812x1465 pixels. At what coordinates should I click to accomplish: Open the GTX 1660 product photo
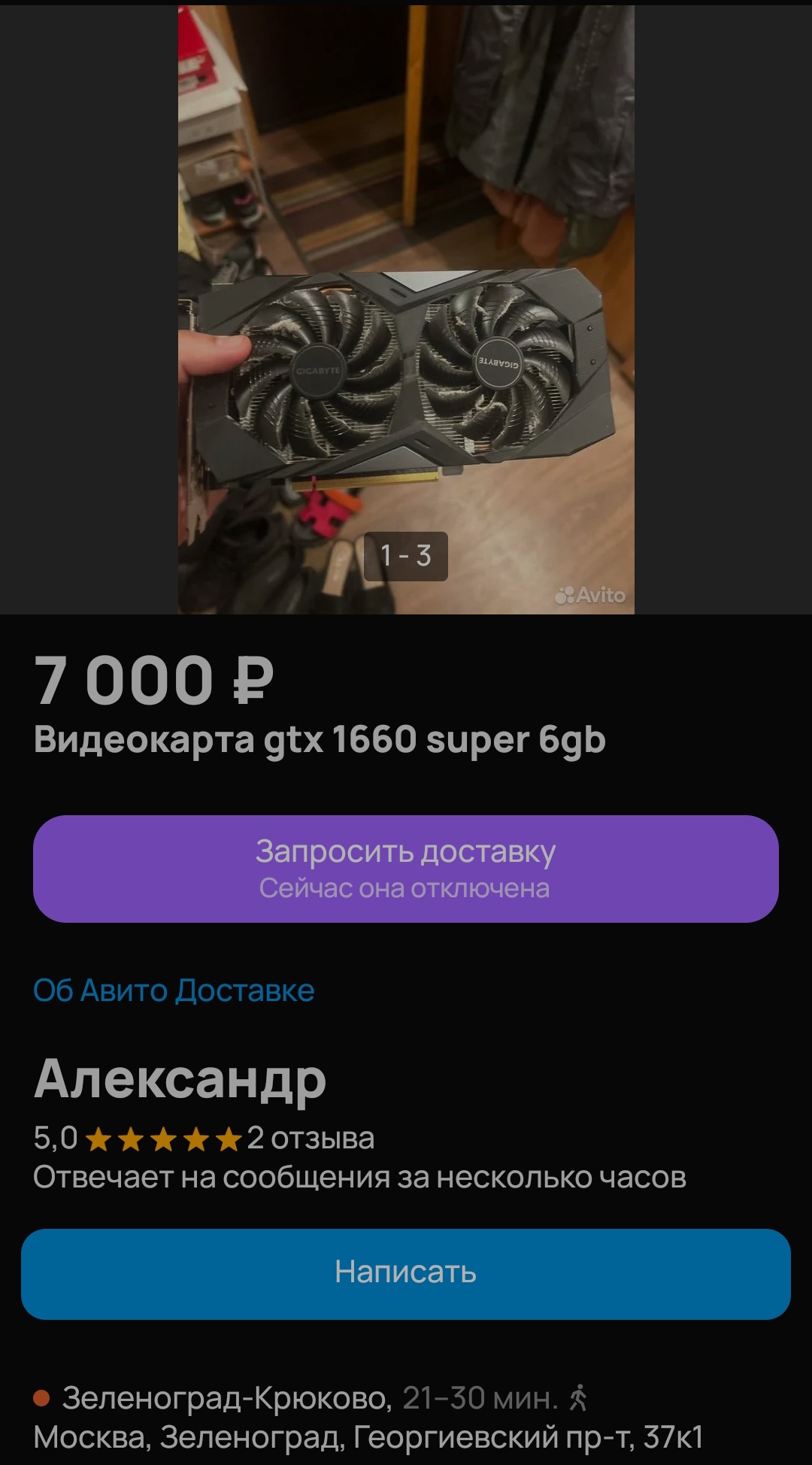(x=406, y=308)
